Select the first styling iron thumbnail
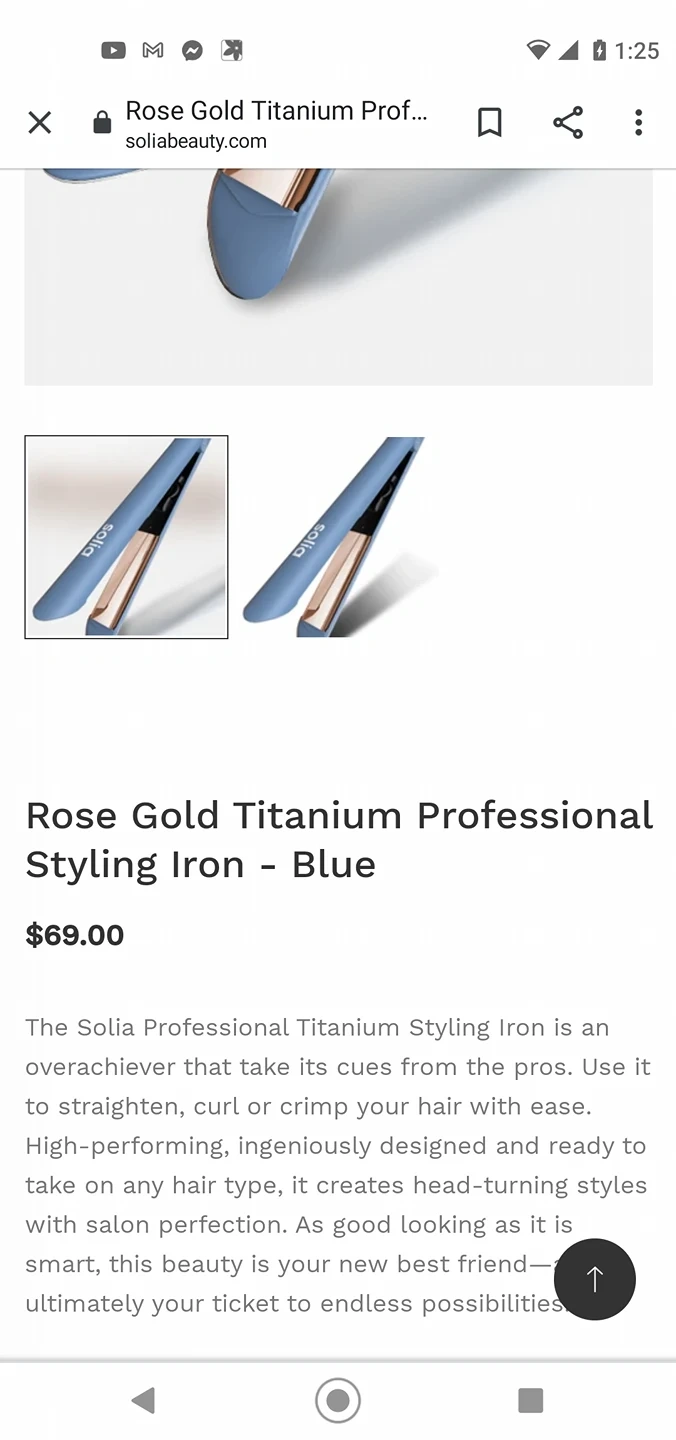The width and height of the screenshot is (676, 1440). click(126, 537)
